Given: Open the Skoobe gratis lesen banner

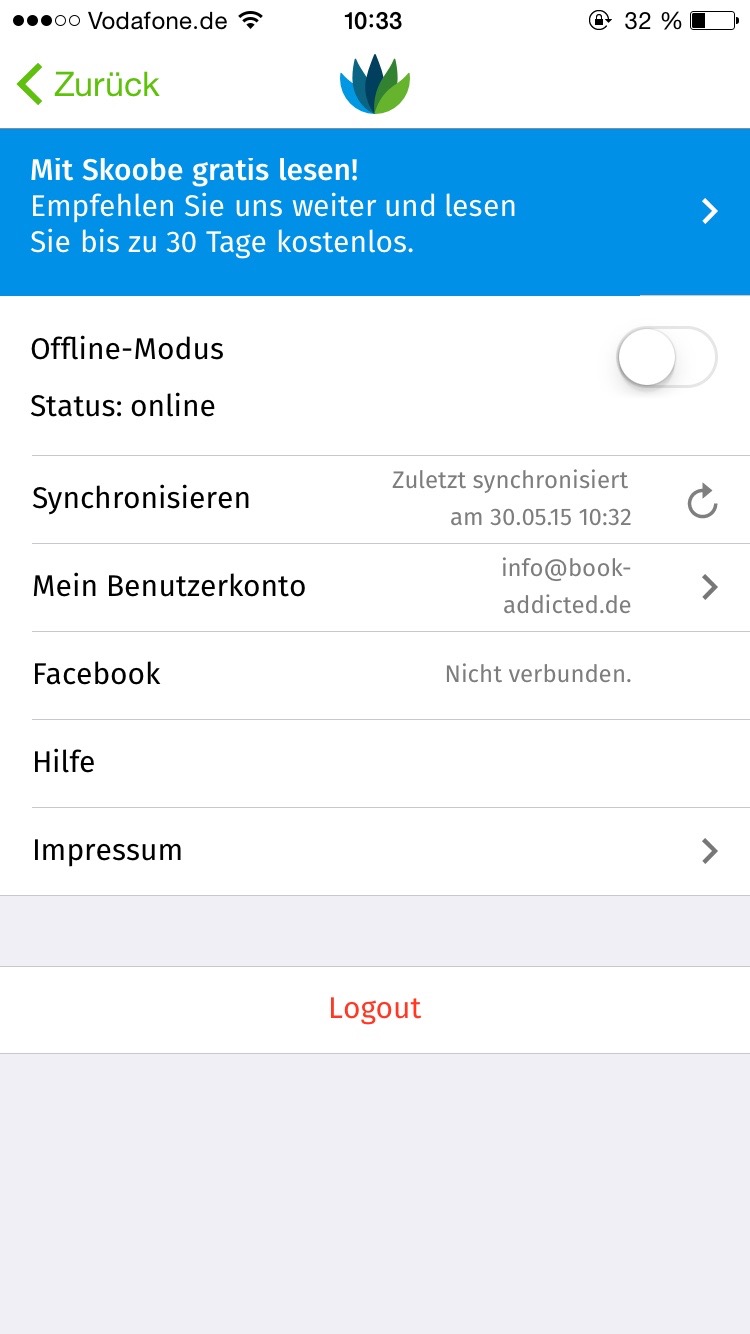Looking at the screenshot, I should tap(375, 211).
